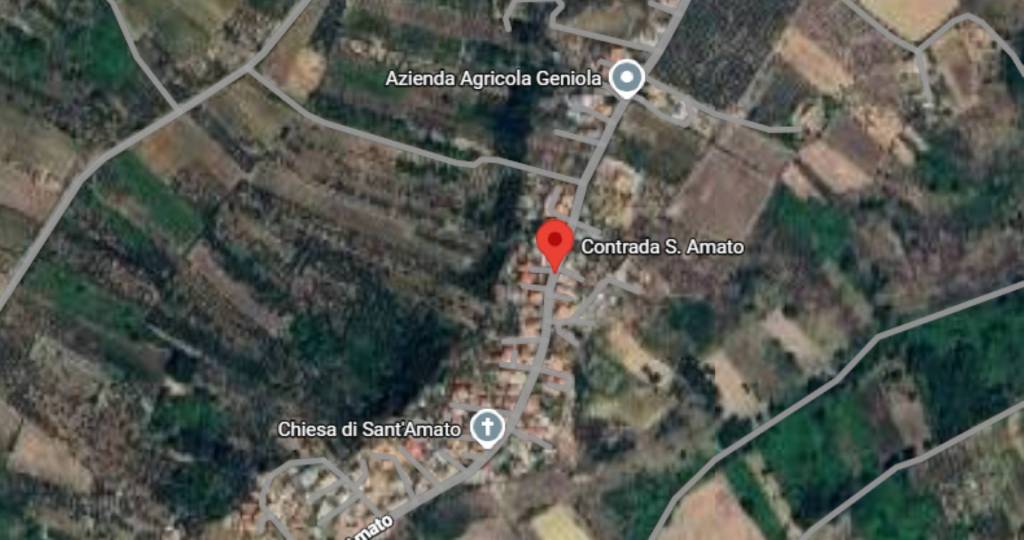Select the Chiesa di Sant'Amato church marker

tap(488, 429)
